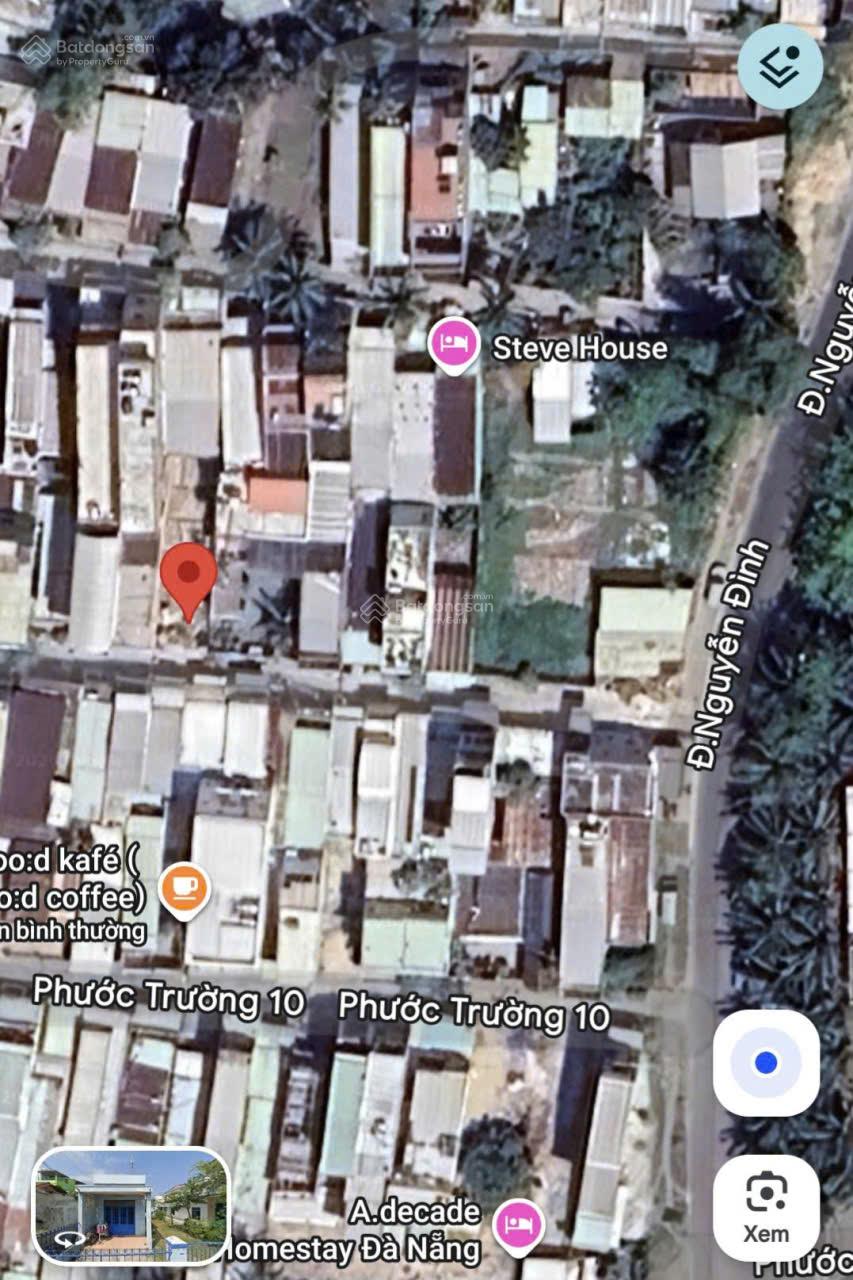The image size is (853, 1280).
Task: Tap the Xem live view button
Action: [766, 1208]
